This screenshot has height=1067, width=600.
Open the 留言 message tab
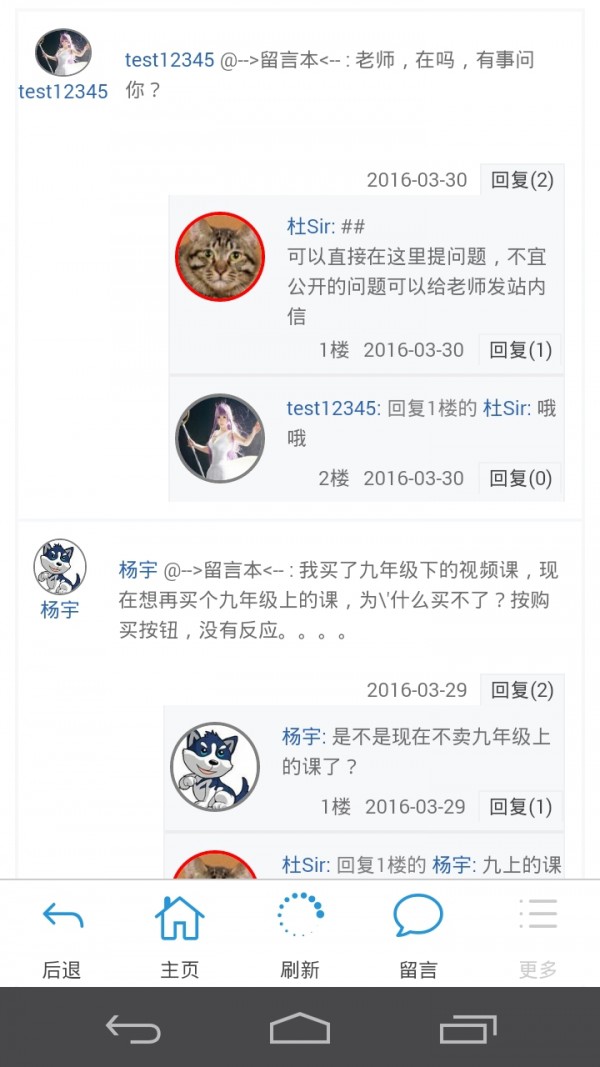(418, 935)
